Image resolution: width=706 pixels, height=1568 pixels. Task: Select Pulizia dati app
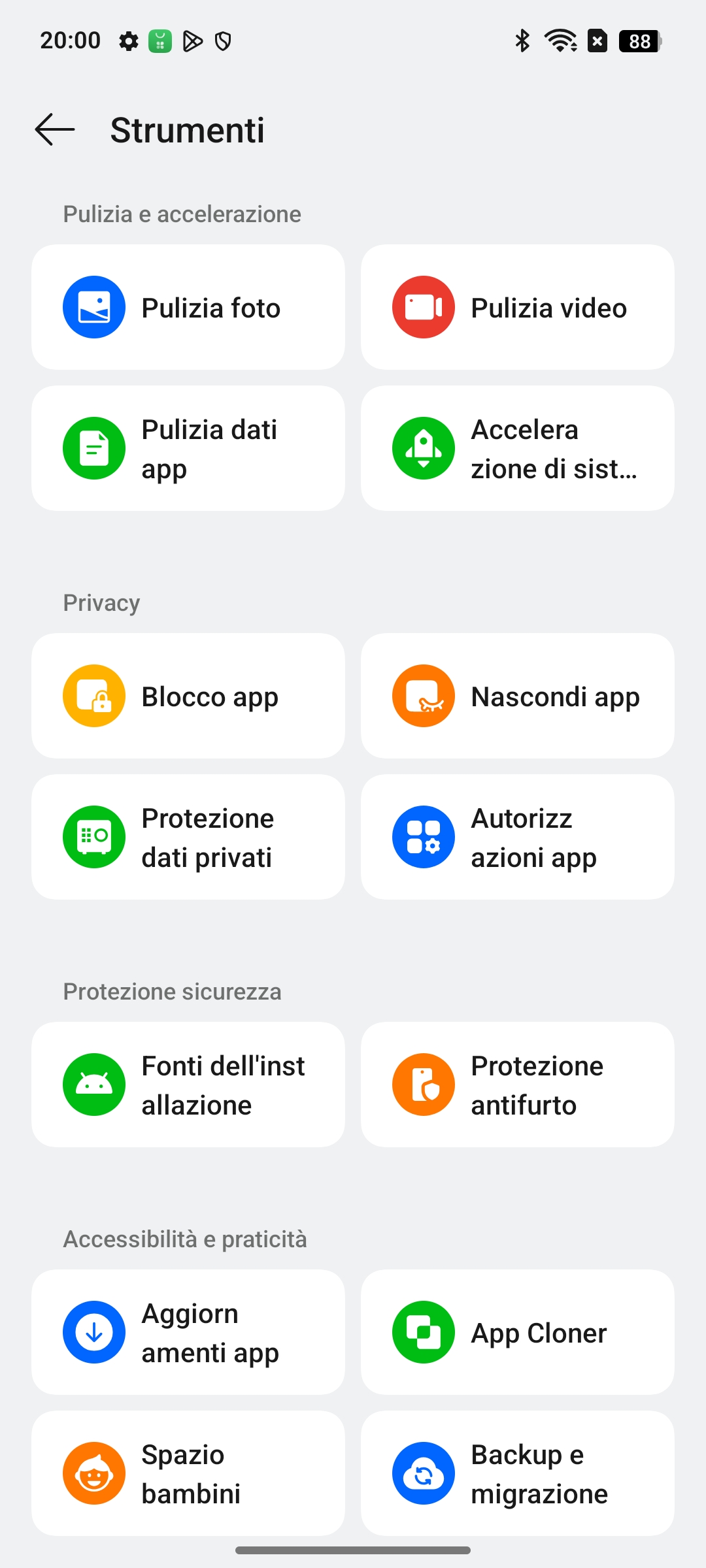click(x=188, y=448)
